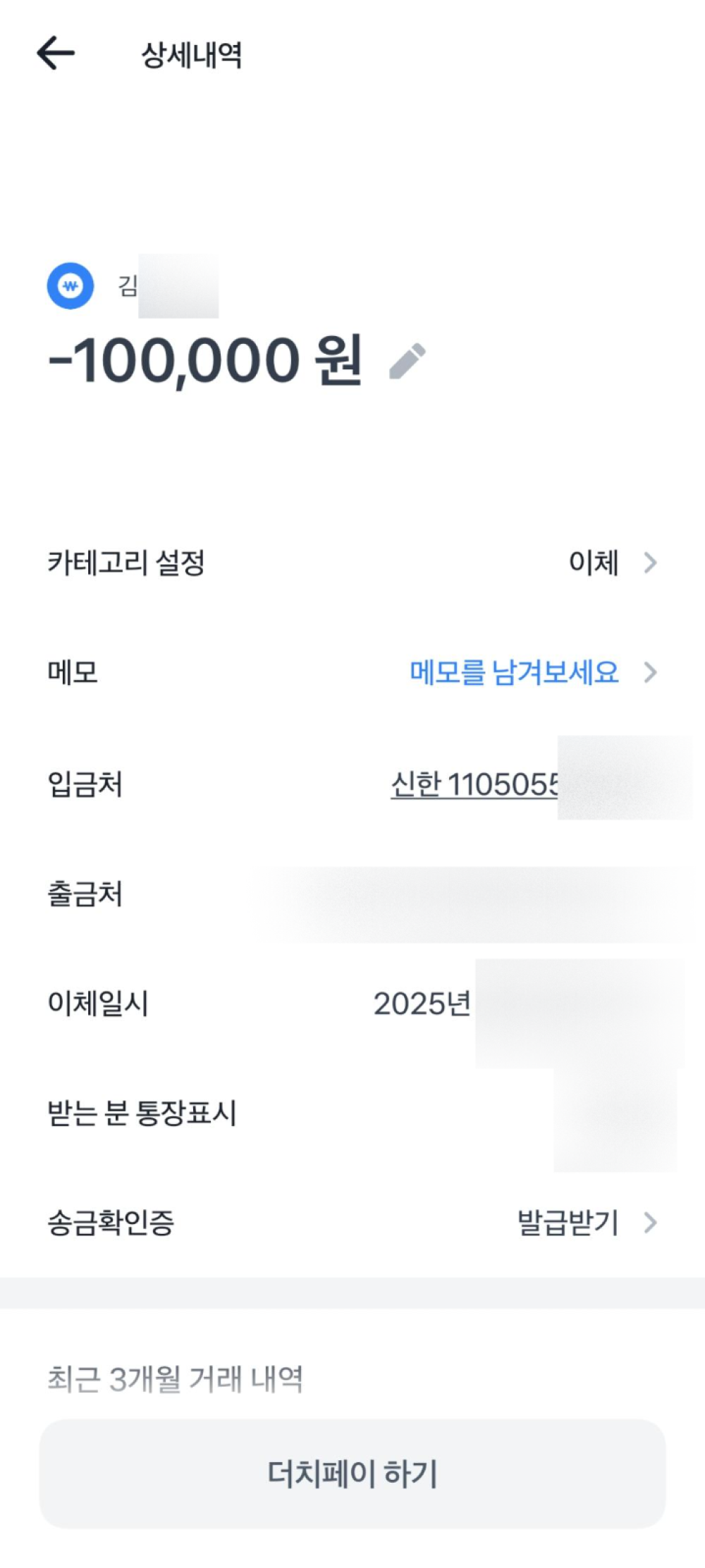Open 송금확인증 발급받기 row
The height and width of the screenshot is (1568, 705).
click(x=352, y=1223)
